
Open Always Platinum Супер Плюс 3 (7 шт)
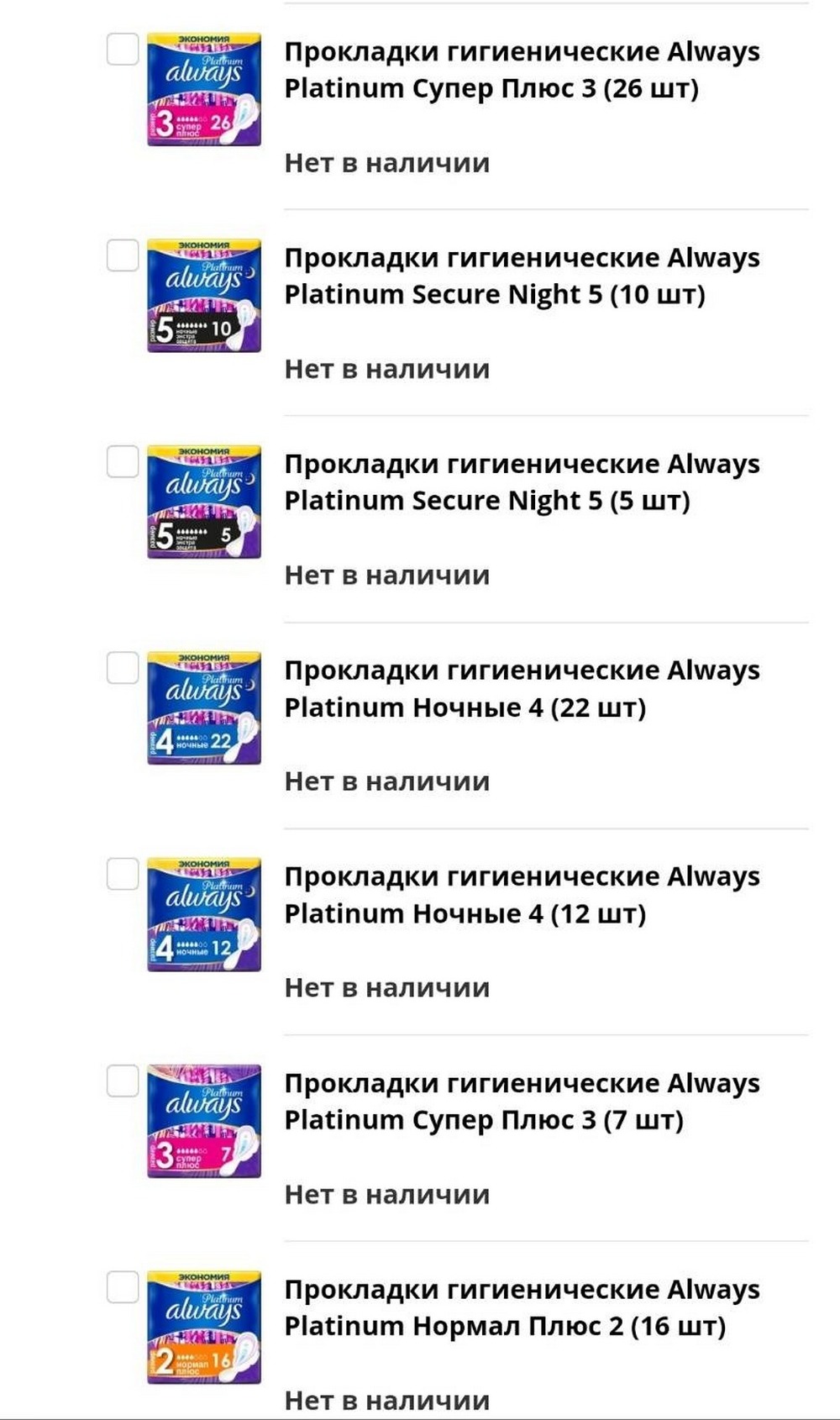[x=521, y=1101]
